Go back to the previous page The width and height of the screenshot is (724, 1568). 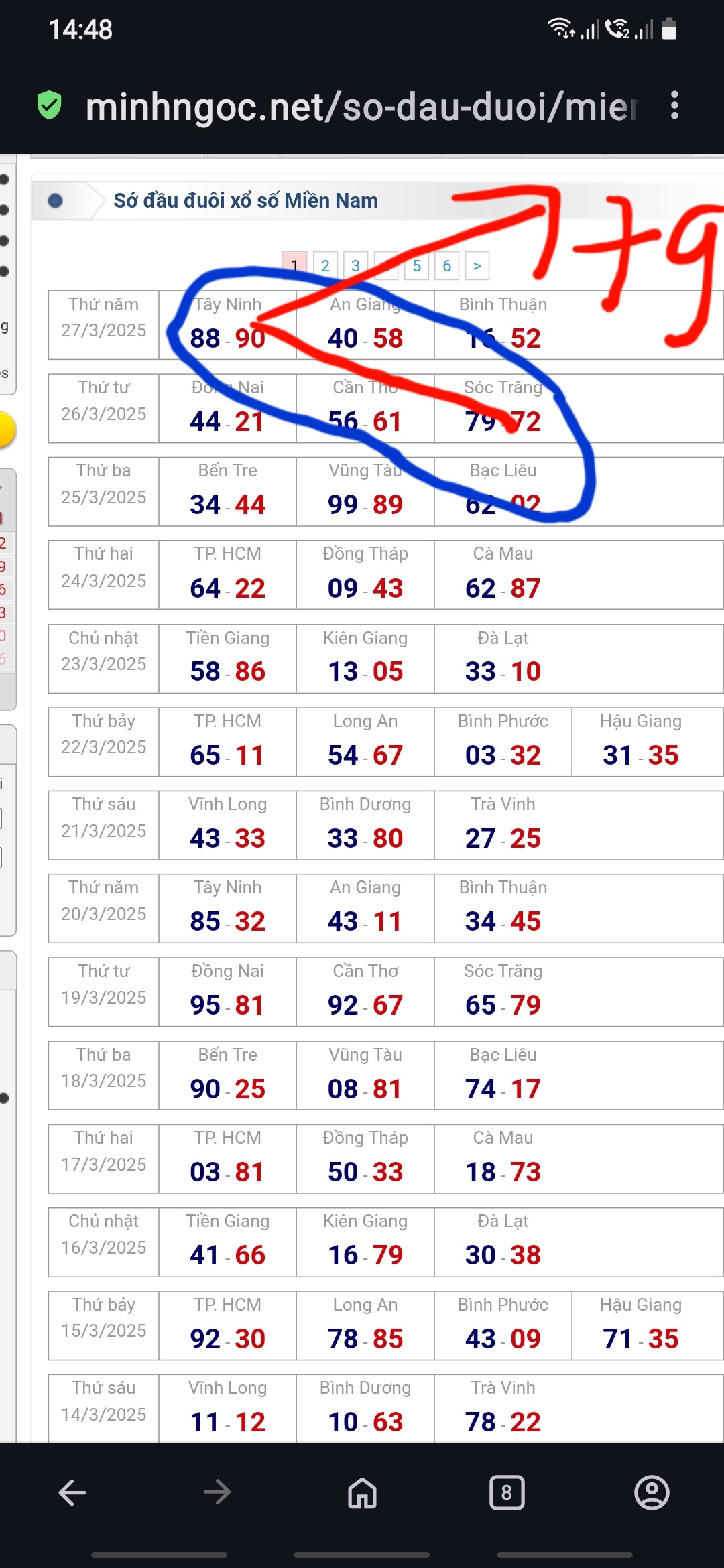coord(72,1492)
